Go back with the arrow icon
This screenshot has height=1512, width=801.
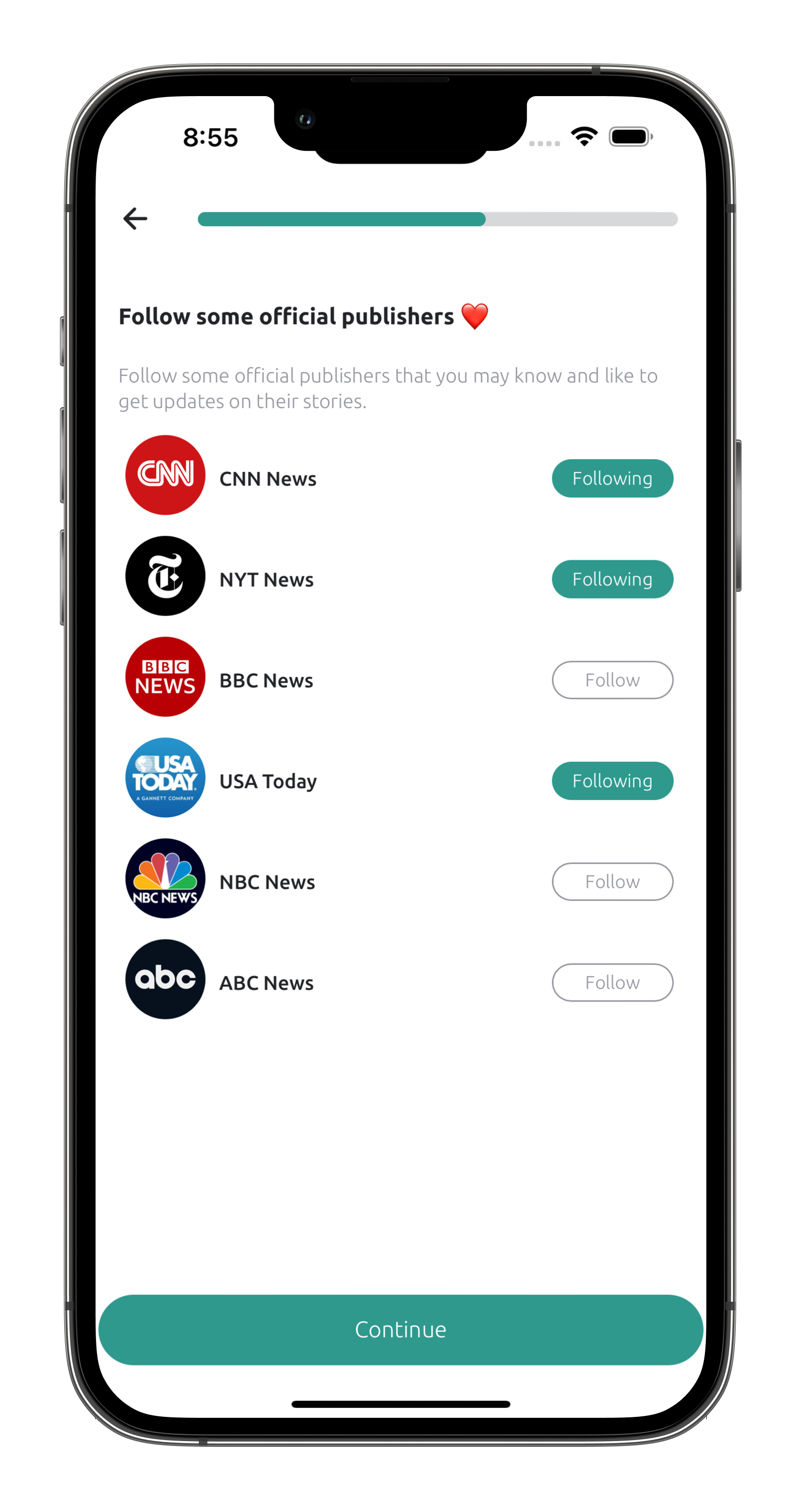pyautogui.click(x=135, y=218)
